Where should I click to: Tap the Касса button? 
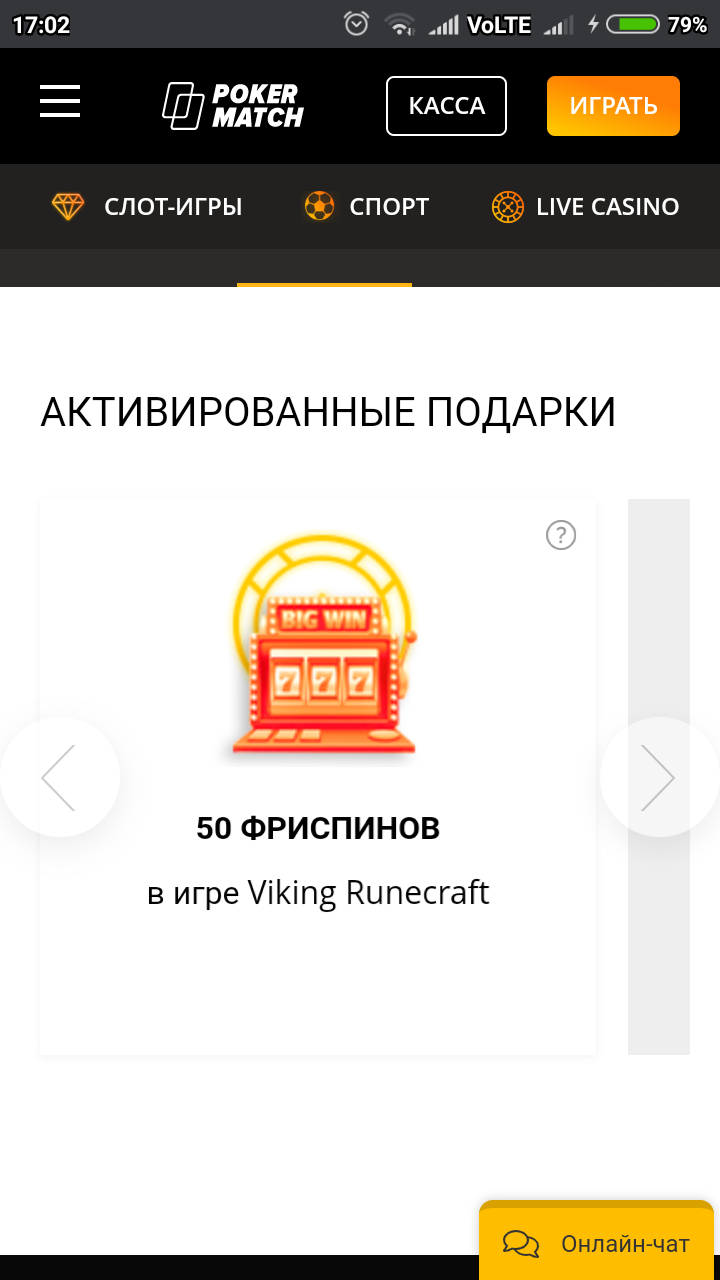446,106
